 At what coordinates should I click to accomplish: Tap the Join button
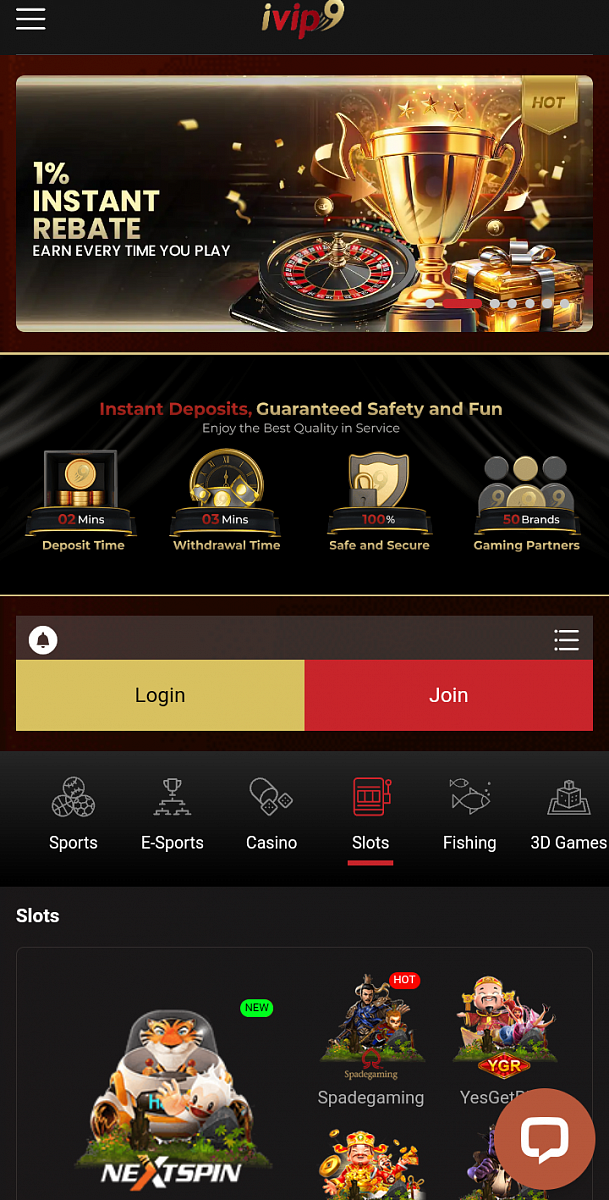coord(448,695)
